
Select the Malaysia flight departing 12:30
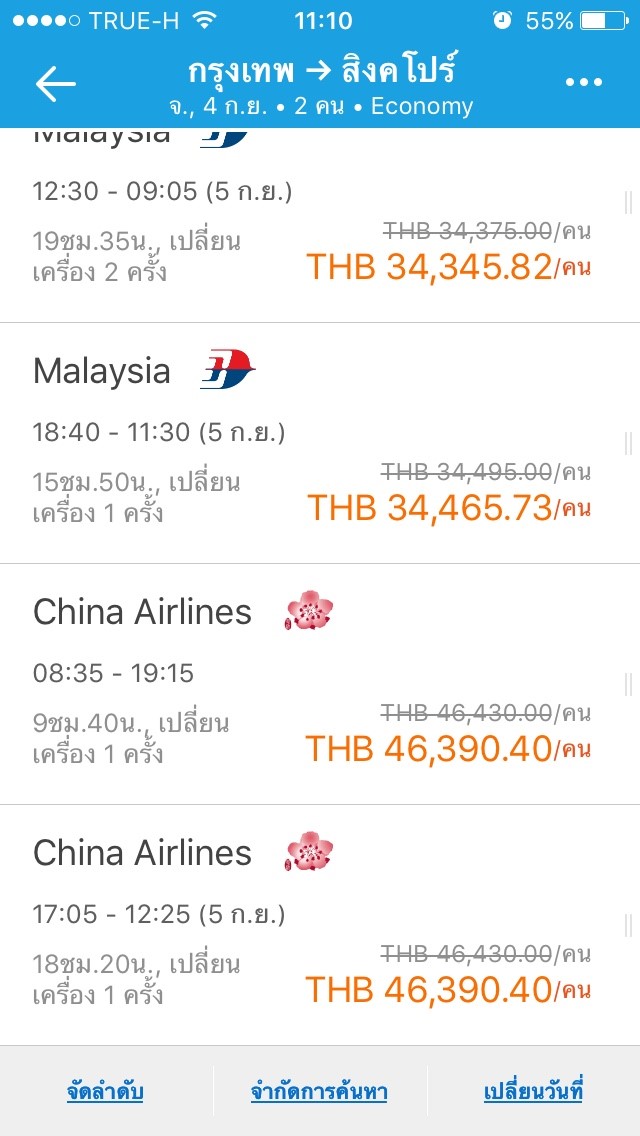pos(320,230)
